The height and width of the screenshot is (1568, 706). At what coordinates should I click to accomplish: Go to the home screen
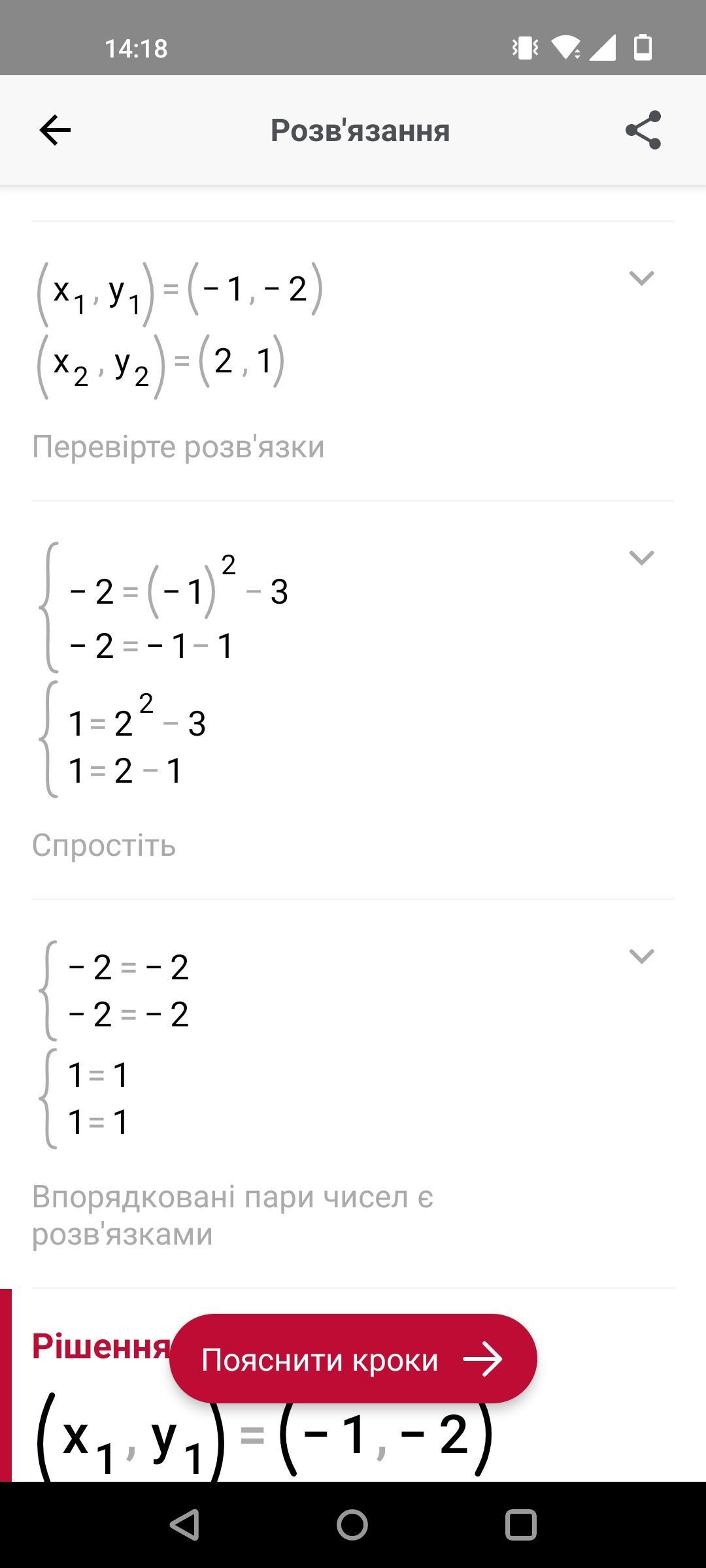(x=352, y=1526)
